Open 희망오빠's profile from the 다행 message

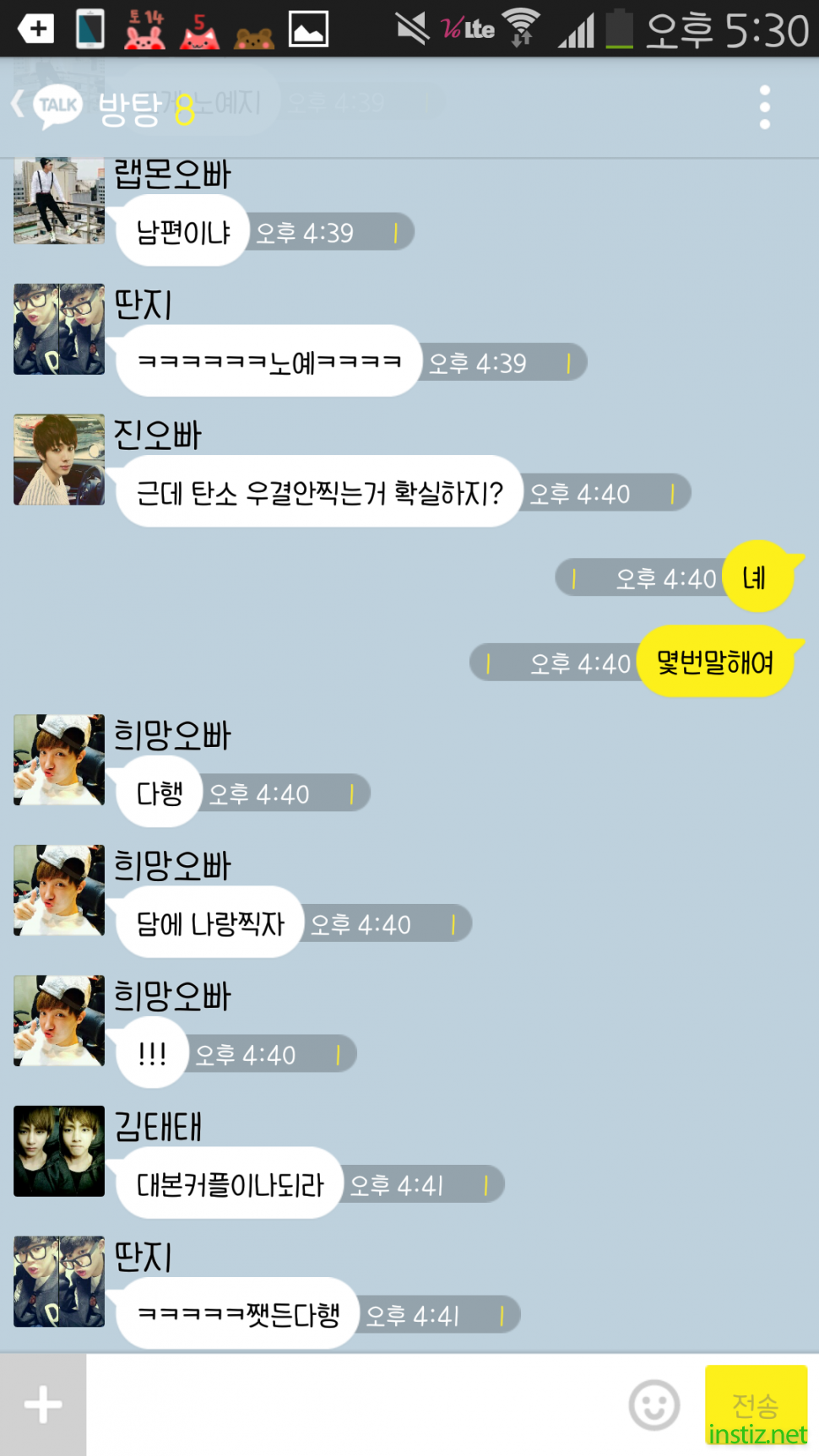(x=59, y=760)
